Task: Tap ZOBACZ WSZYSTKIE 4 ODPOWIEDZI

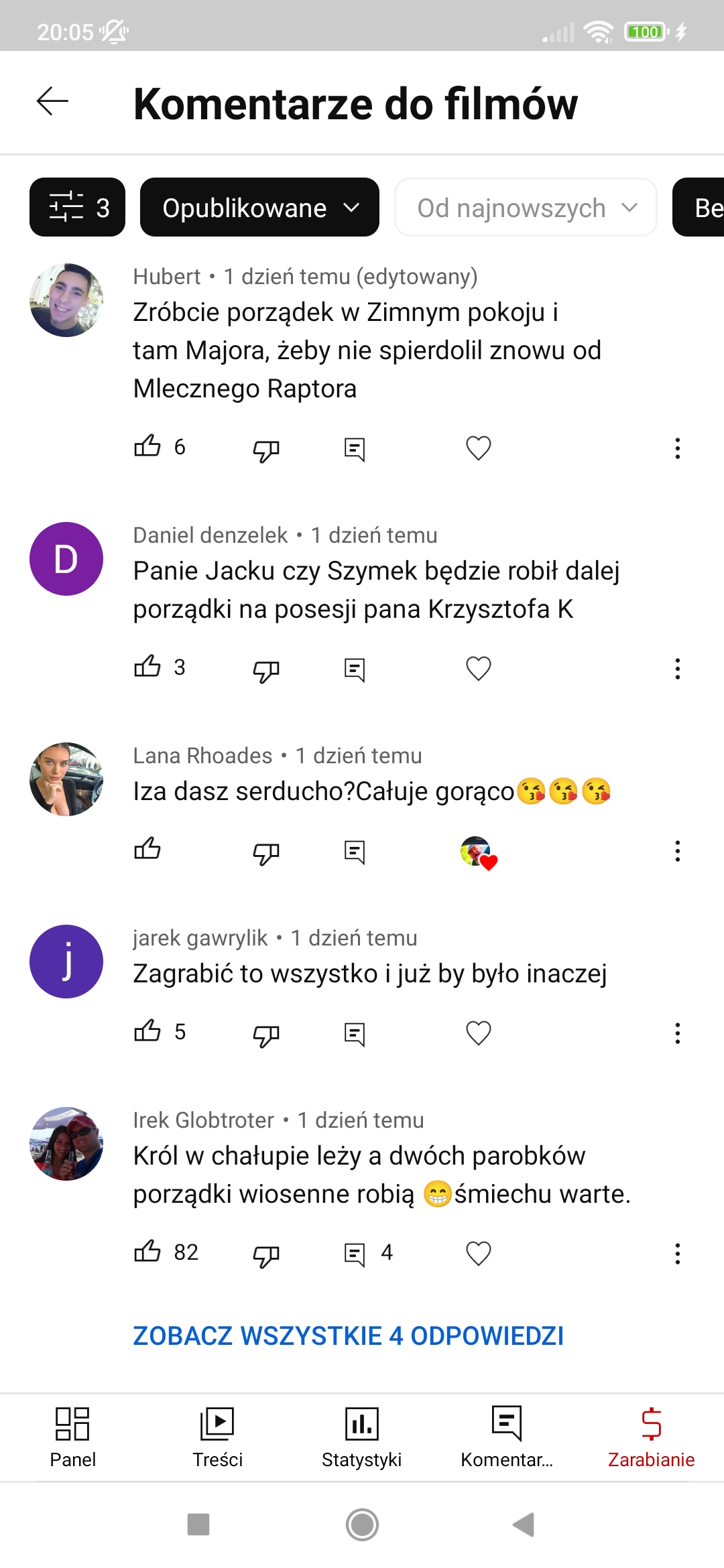Action: tap(348, 1336)
